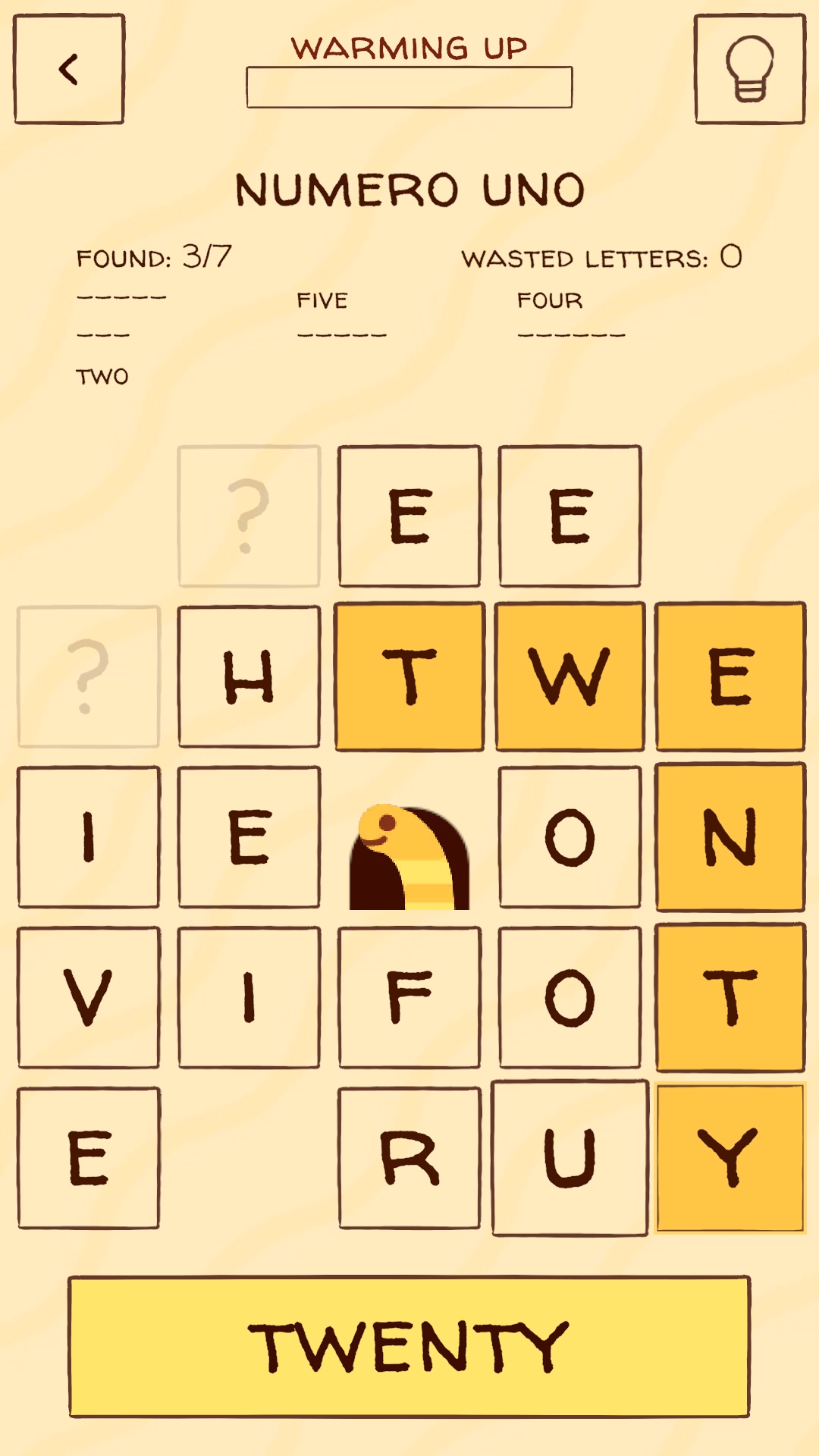Open the lightbulb hint
Image resolution: width=819 pixels, height=1456 pixels.
click(749, 69)
